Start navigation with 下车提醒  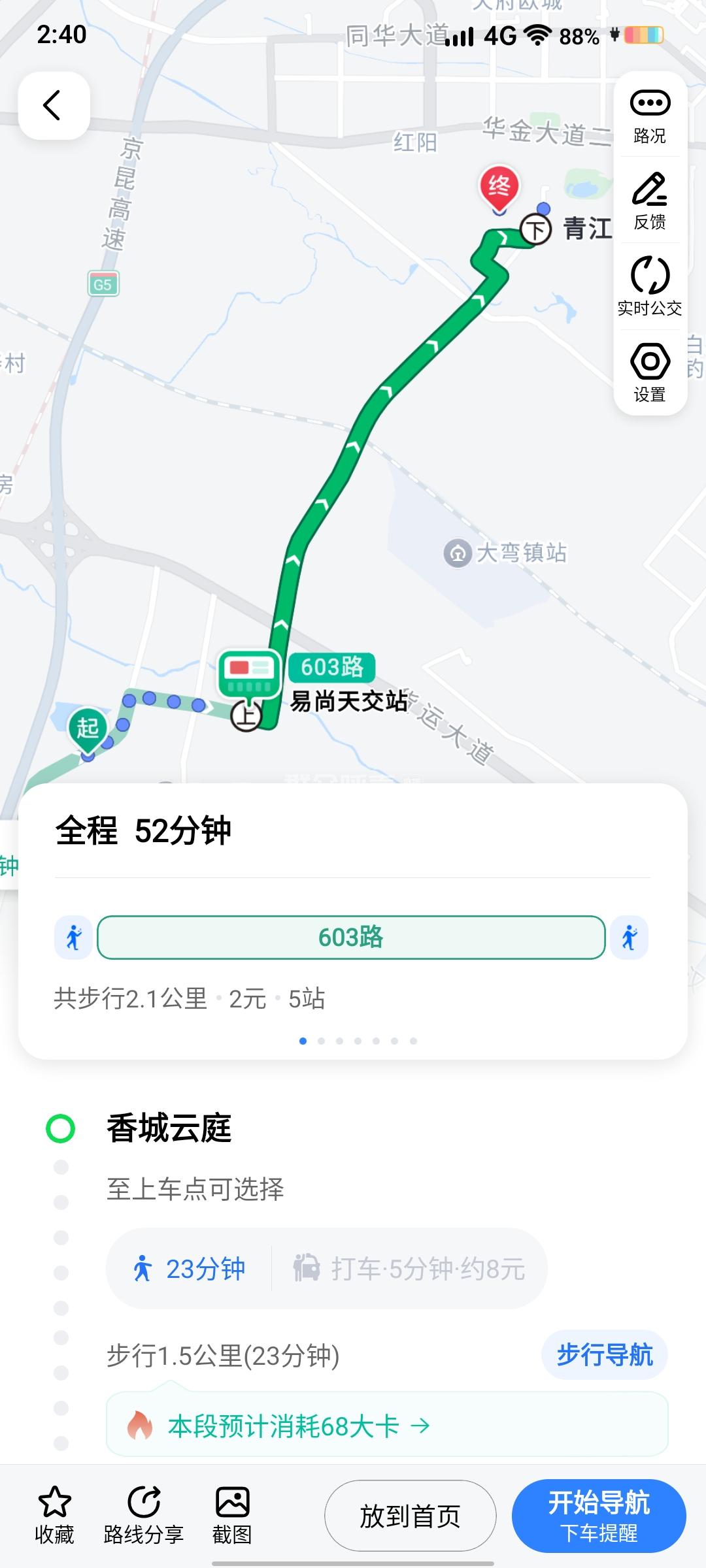point(599,1516)
